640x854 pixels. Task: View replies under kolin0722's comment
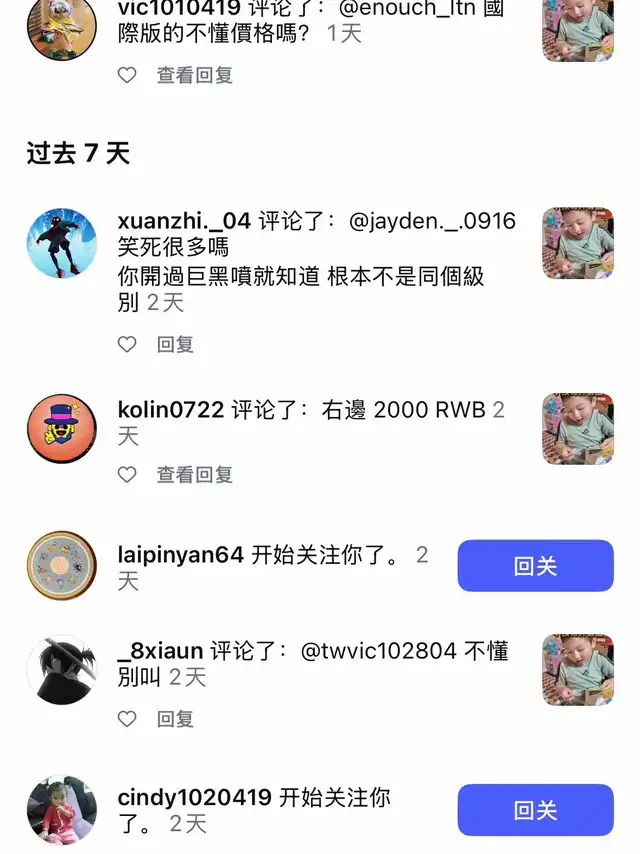(x=194, y=475)
